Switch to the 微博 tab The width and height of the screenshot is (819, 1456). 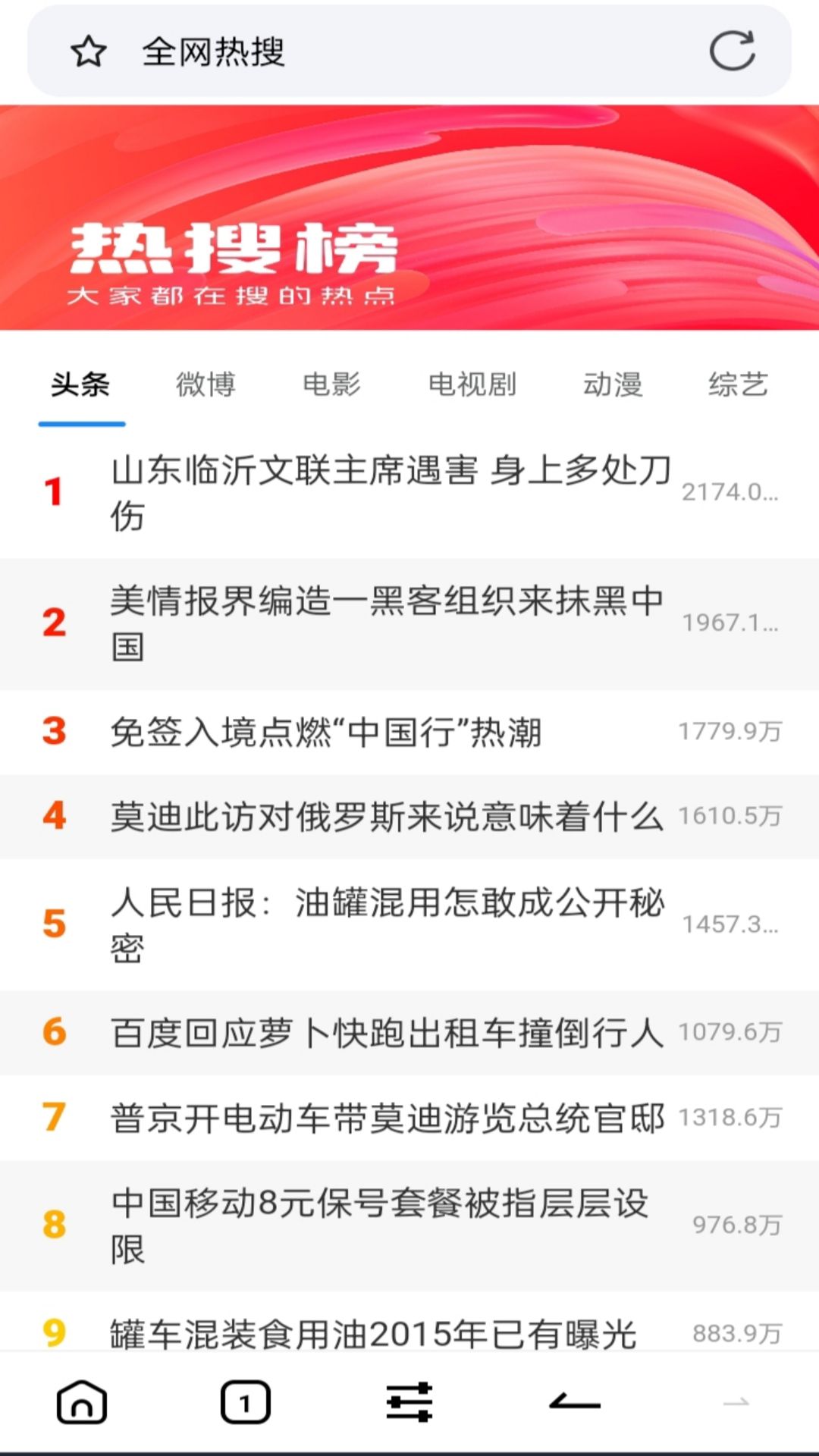pyautogui.click(x=206, y=384)
